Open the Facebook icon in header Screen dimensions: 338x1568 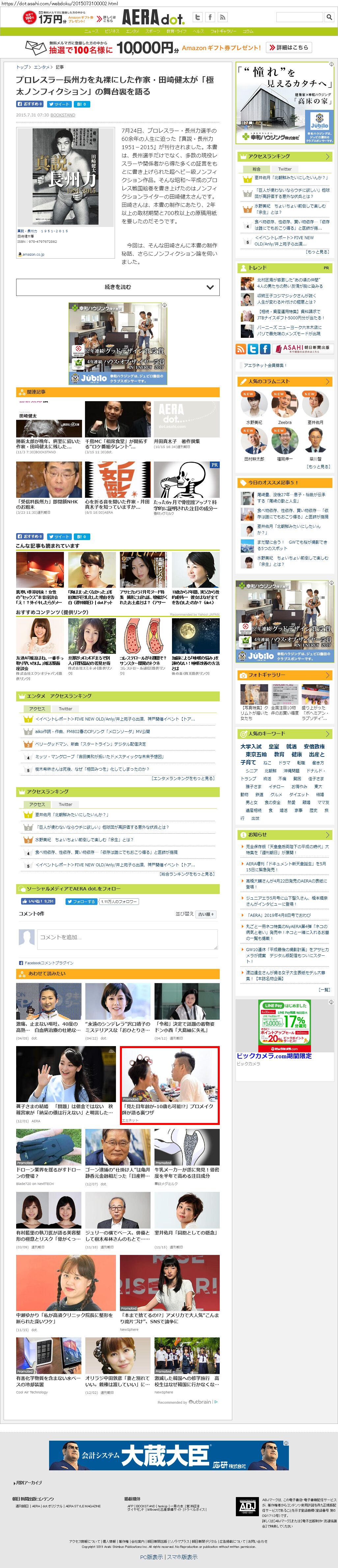[210, 17]
